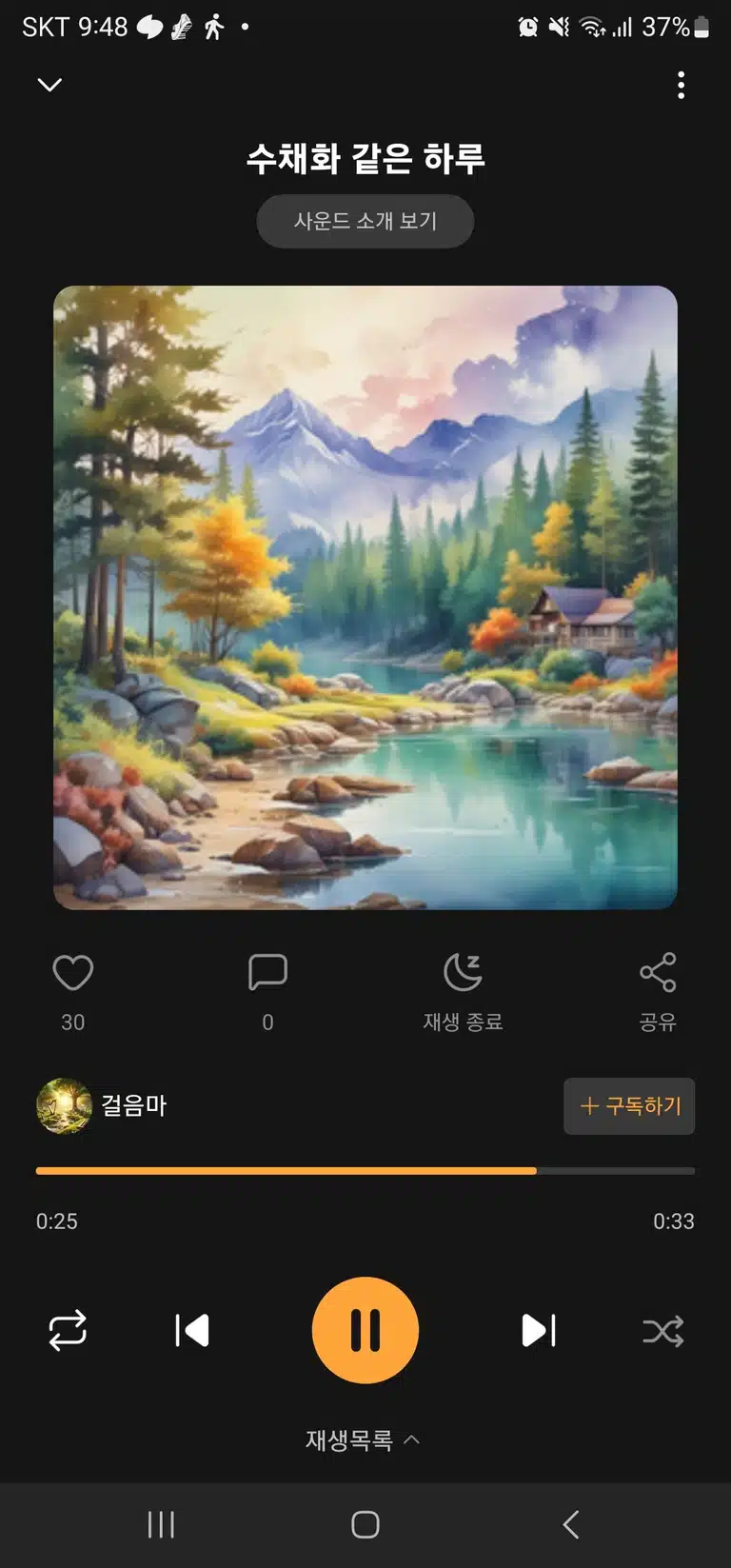Like this sound with the heart icon

[x=73, y=973]
